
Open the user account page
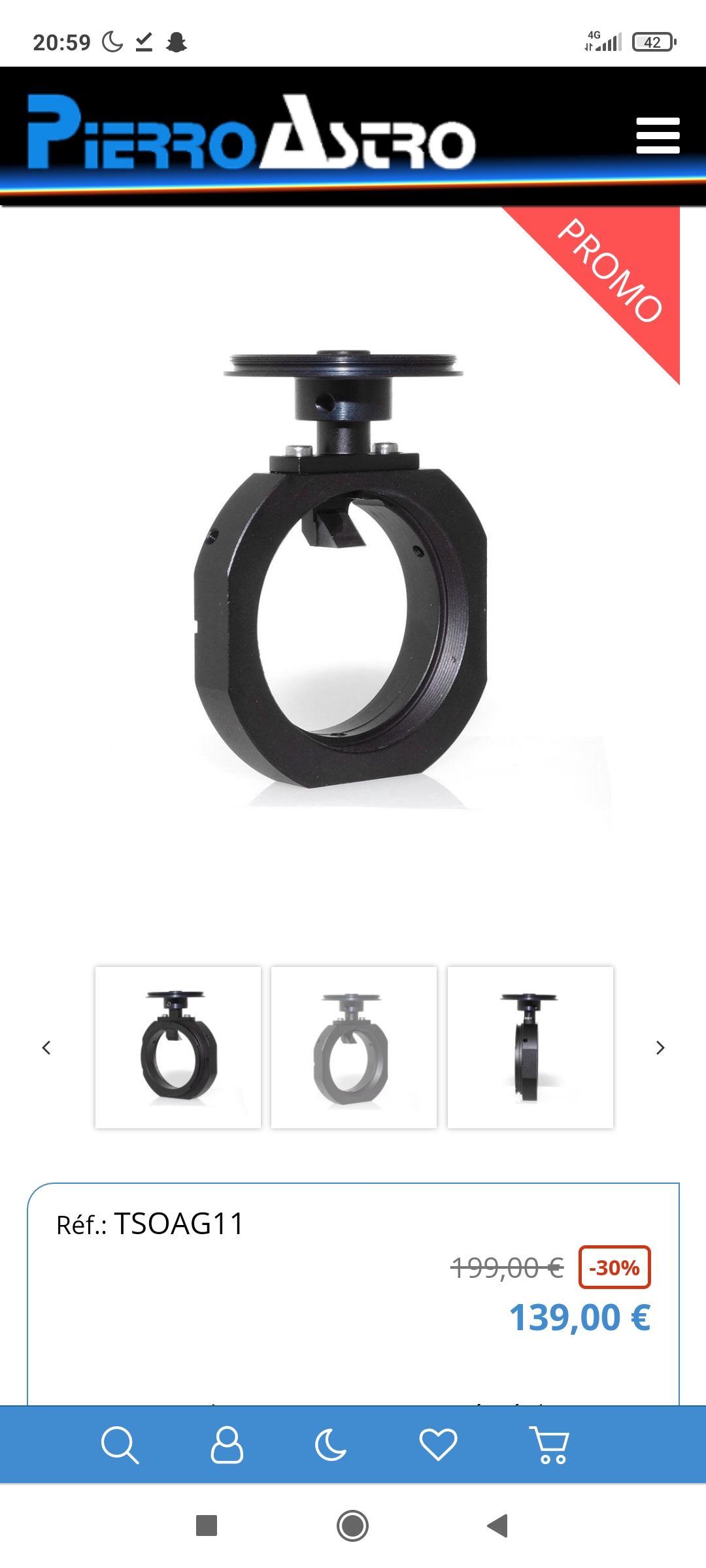tap(227, 1445)
